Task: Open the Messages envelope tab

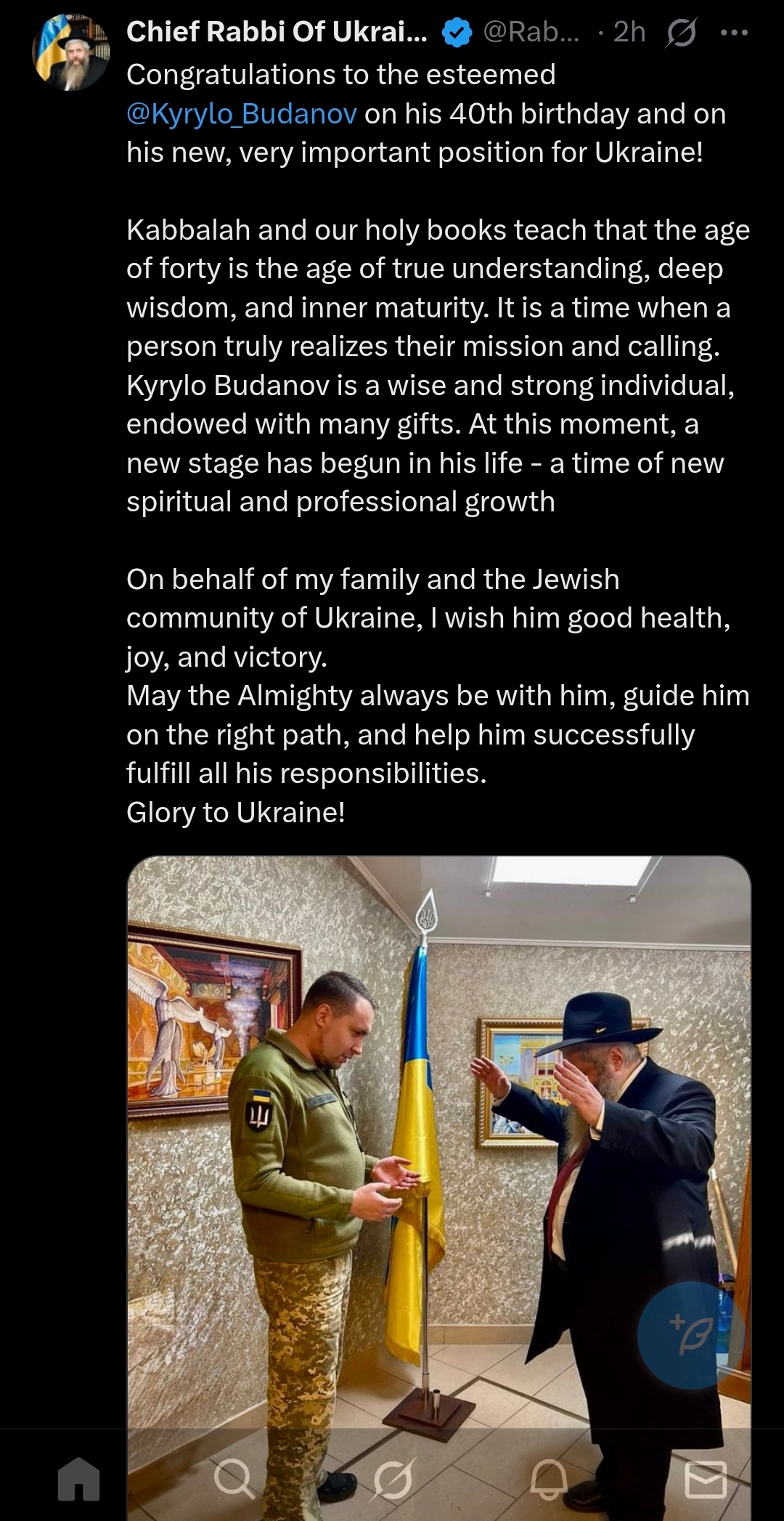Action: (706, 1479)
